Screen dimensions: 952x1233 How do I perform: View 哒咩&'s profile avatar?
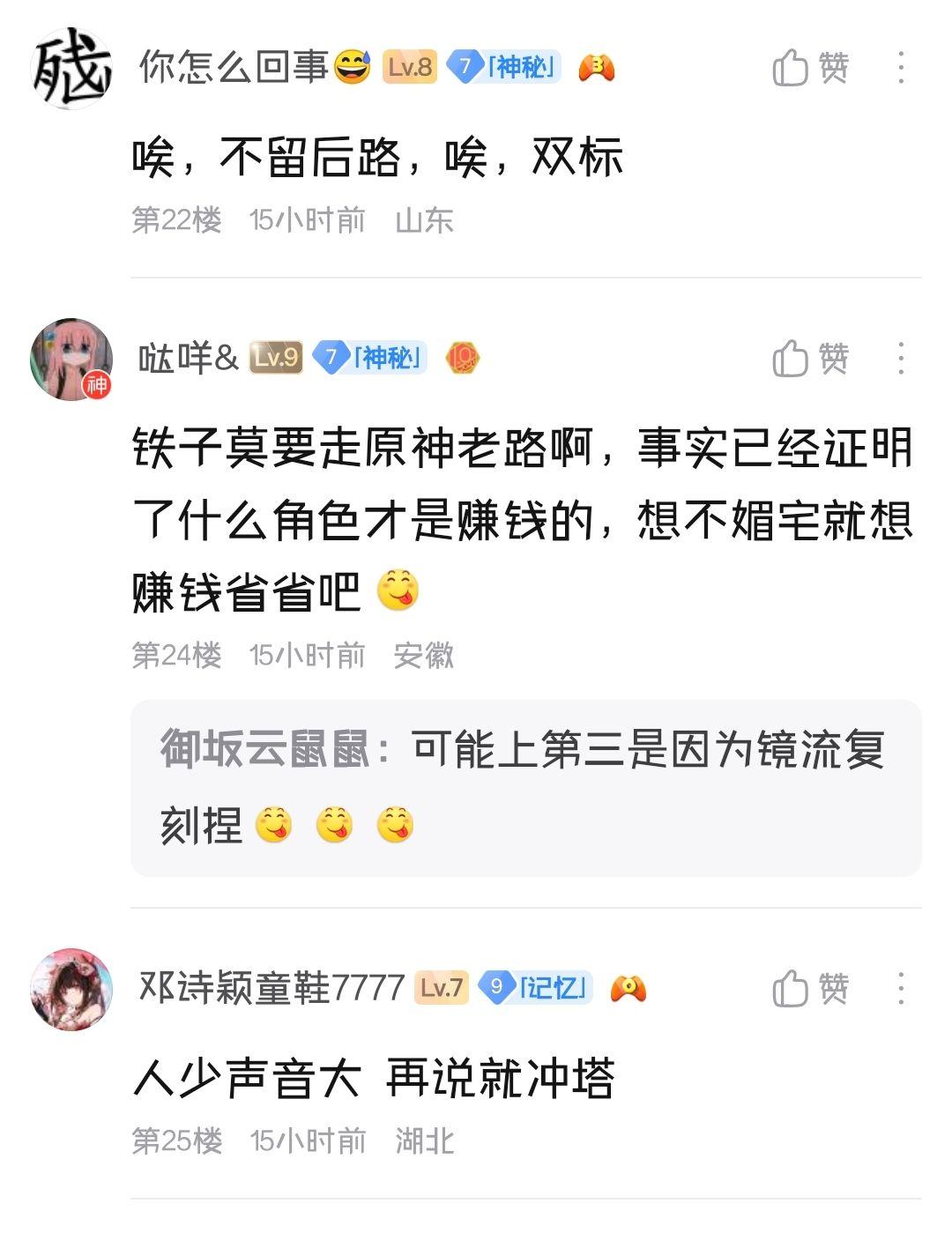71,360
